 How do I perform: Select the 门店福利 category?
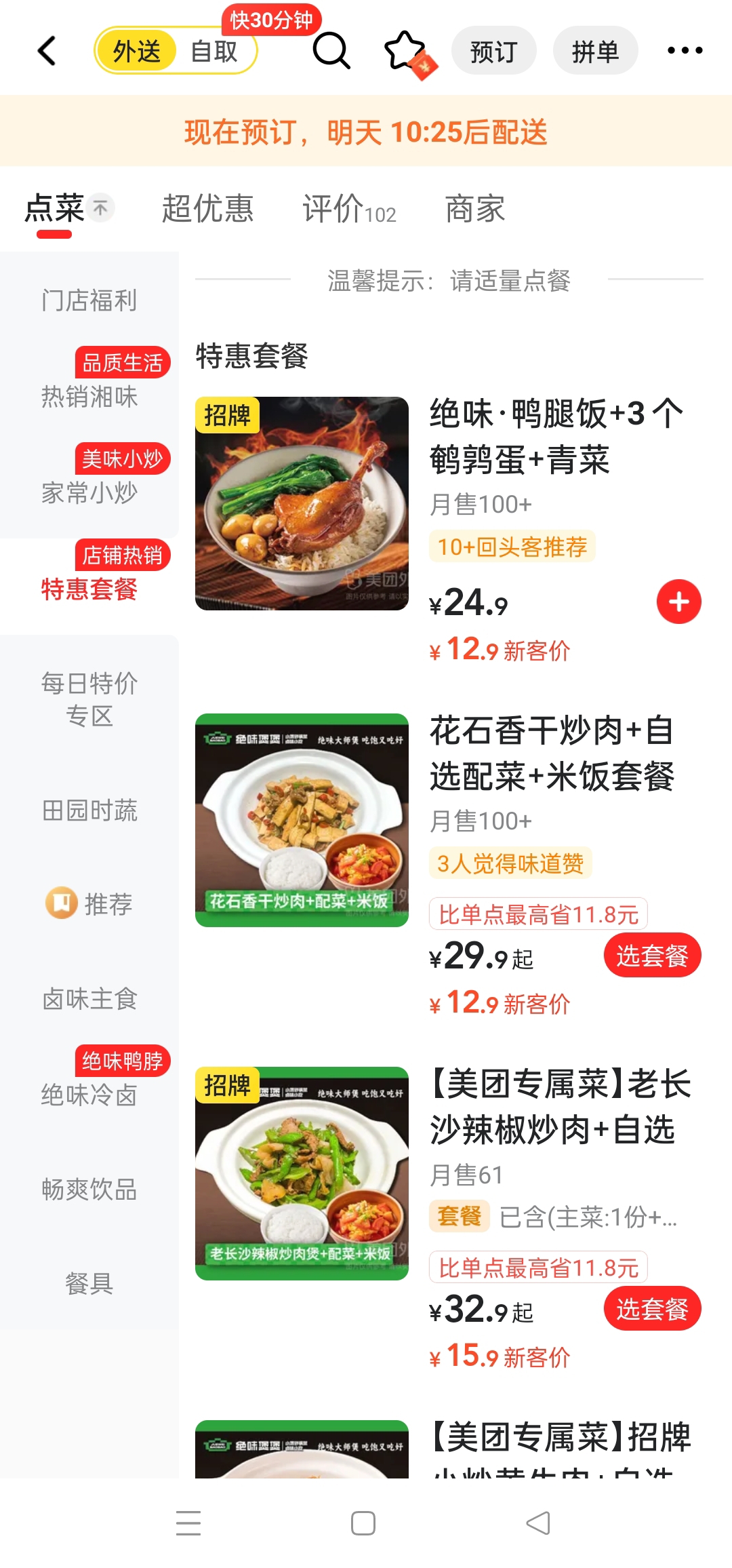click(x=89, y=300)
